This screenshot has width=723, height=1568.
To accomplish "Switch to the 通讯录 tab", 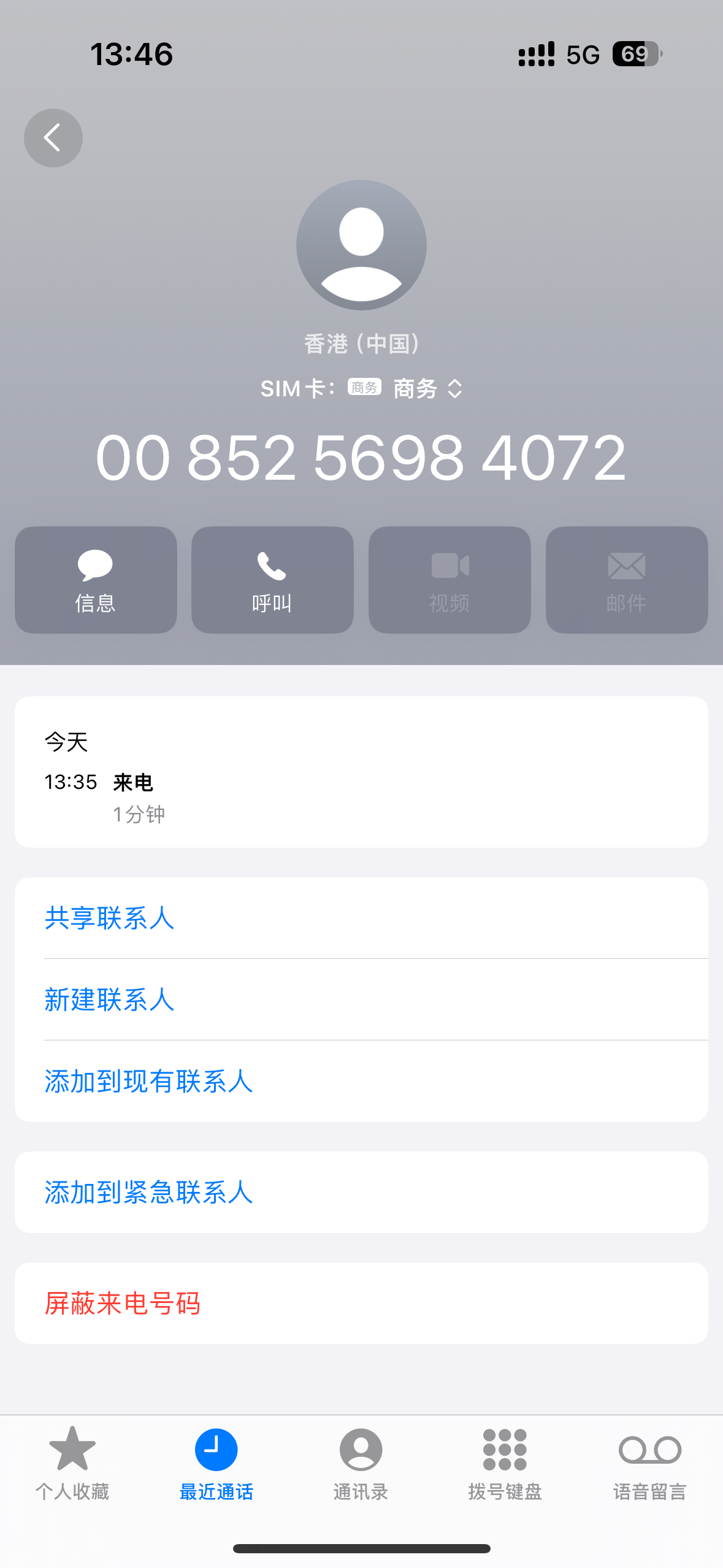I will coord(361,1463).
